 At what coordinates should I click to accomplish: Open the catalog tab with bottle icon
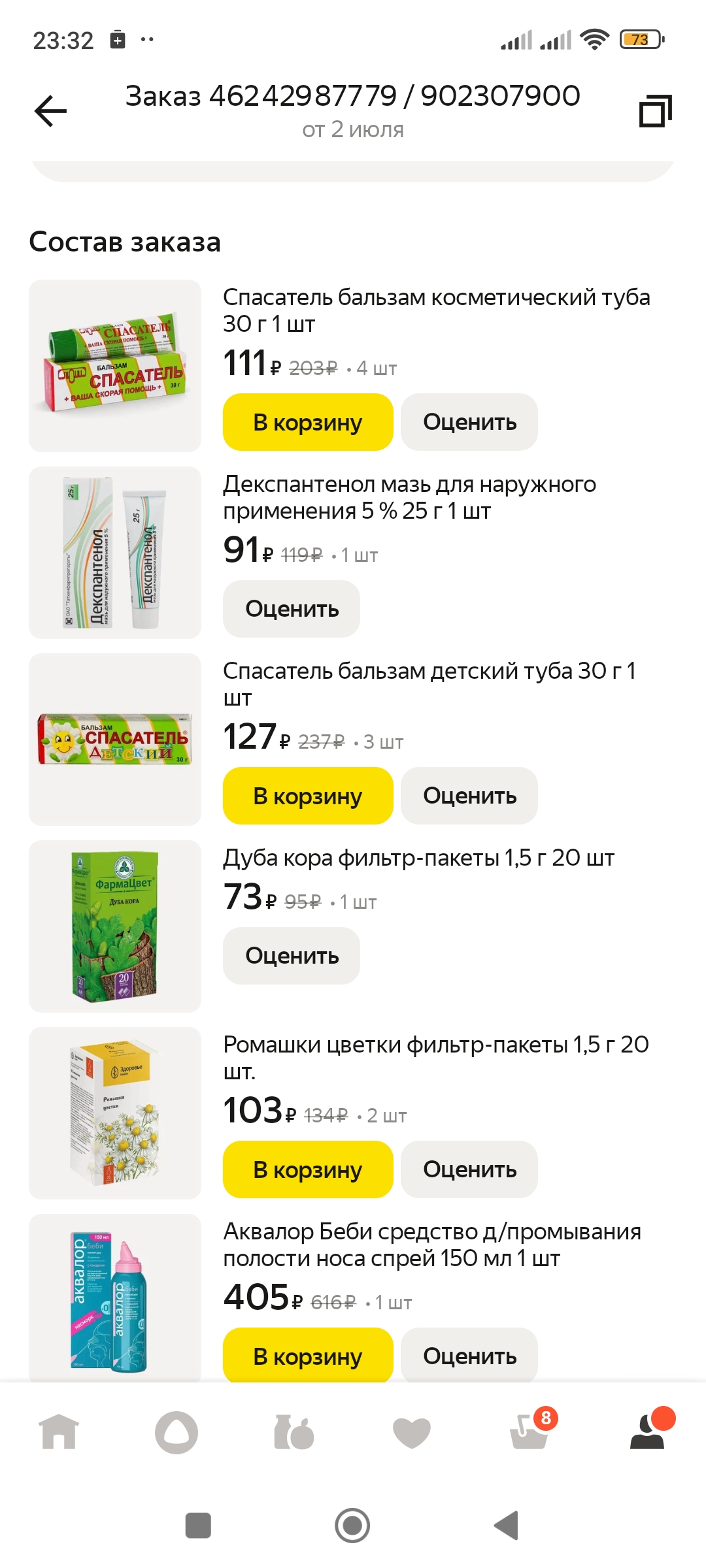(294, 1432)
